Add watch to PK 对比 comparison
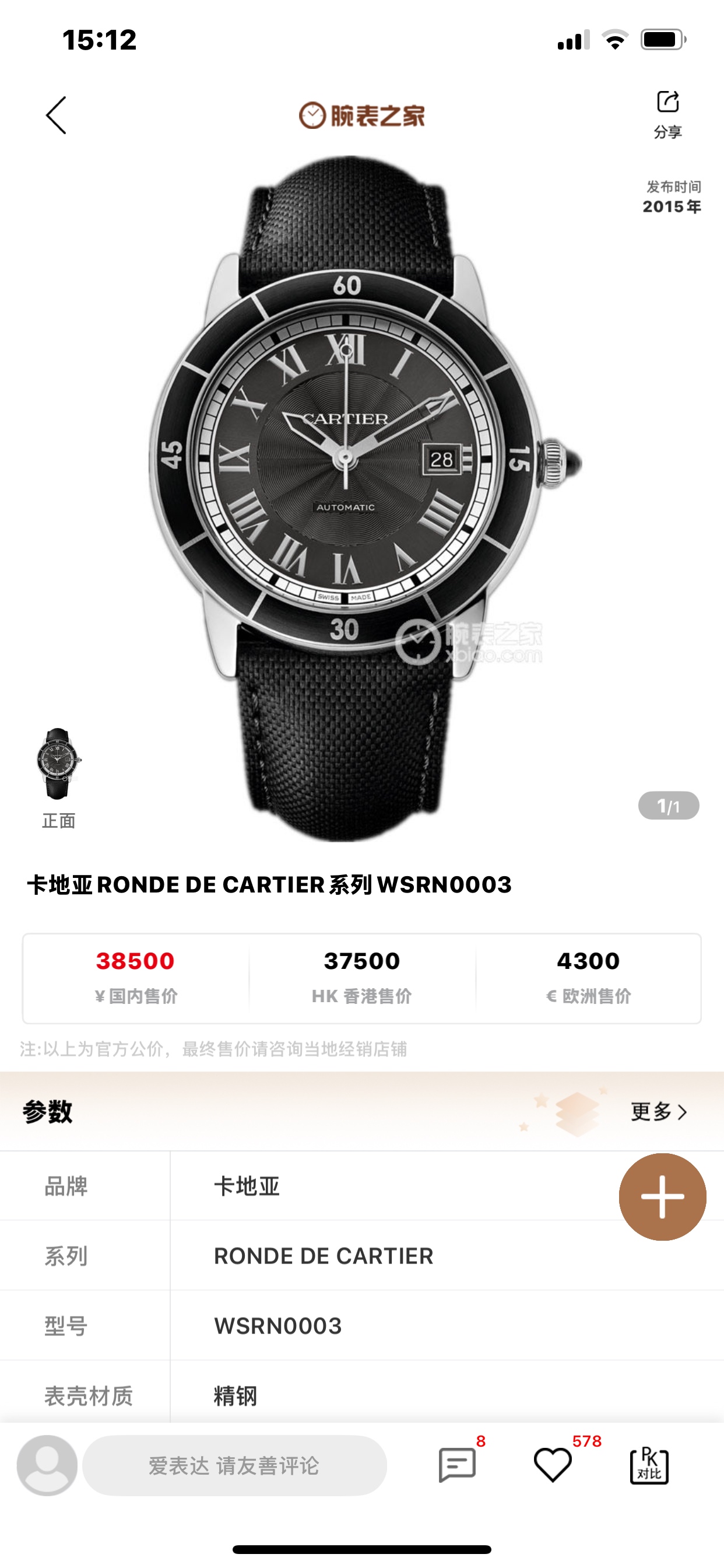 click(649, 1465)
